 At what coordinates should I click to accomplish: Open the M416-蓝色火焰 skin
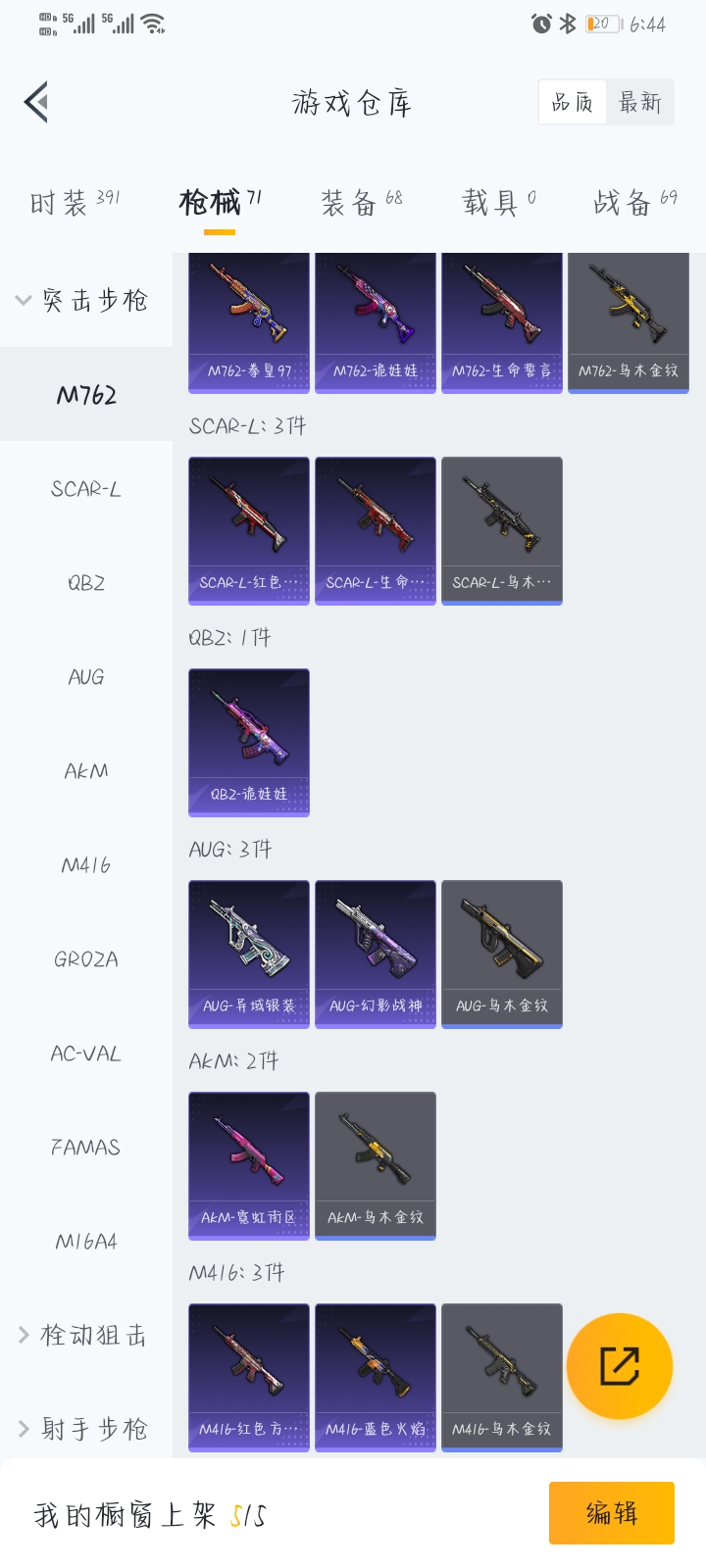[x=376, y=1377]
